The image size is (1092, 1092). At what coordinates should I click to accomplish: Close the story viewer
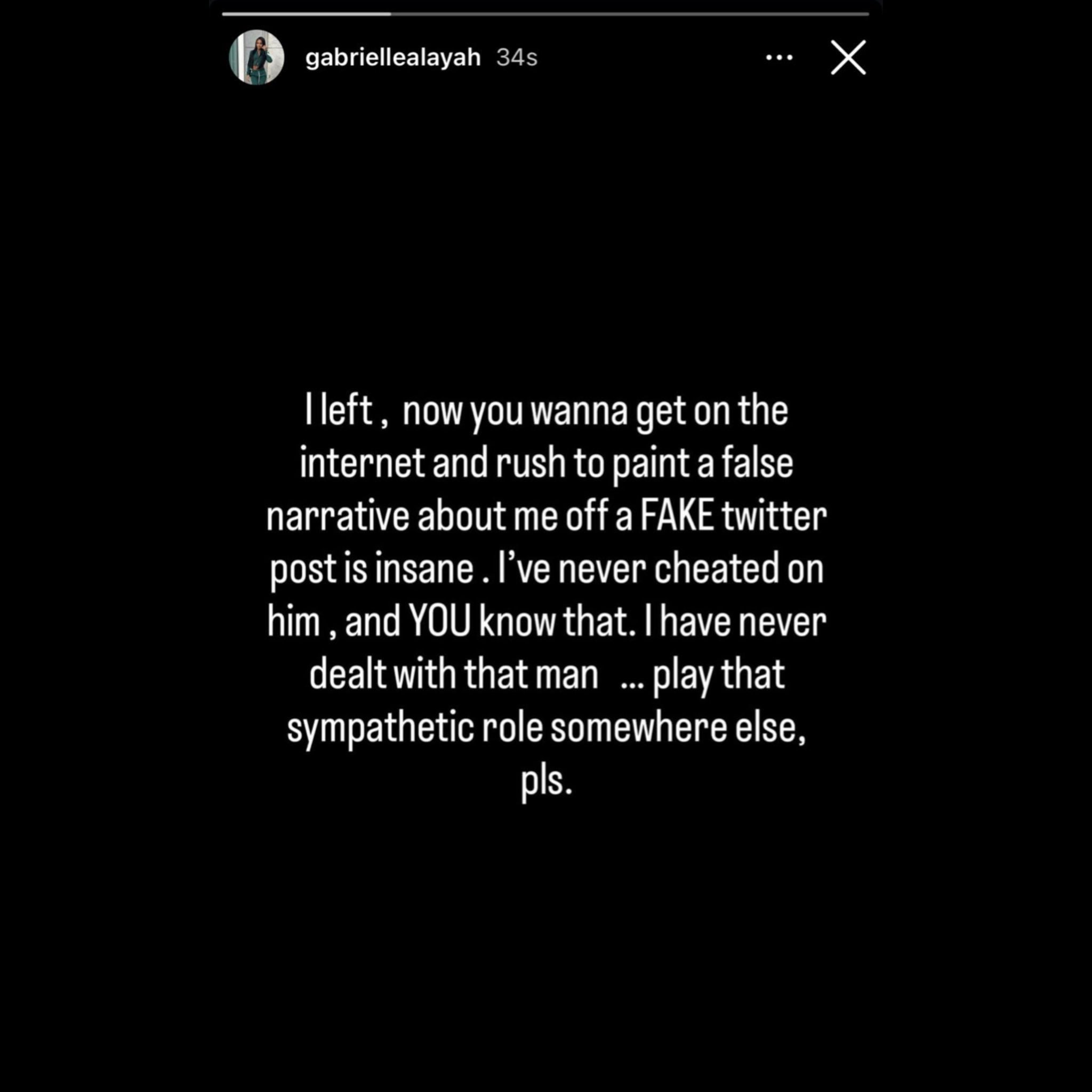[848, 58]
